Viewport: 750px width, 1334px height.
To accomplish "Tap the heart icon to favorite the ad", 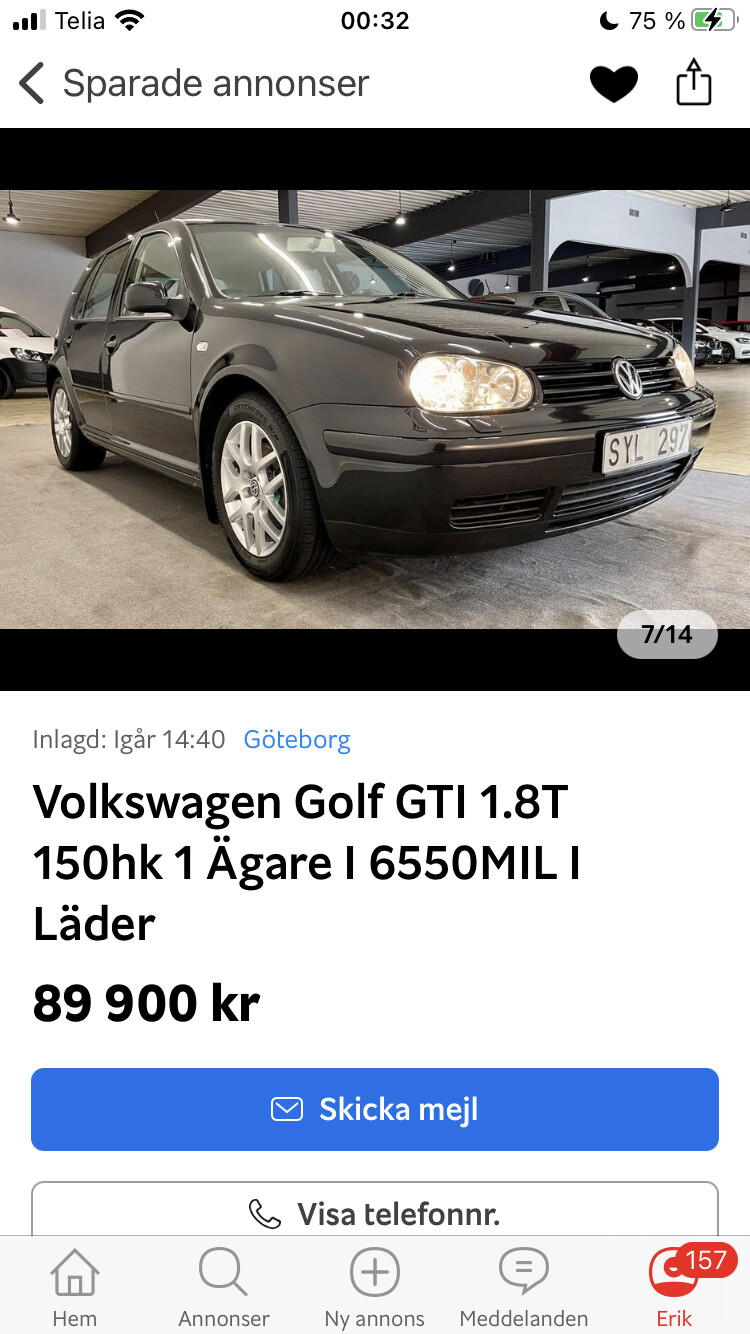I will click(613, 83).
